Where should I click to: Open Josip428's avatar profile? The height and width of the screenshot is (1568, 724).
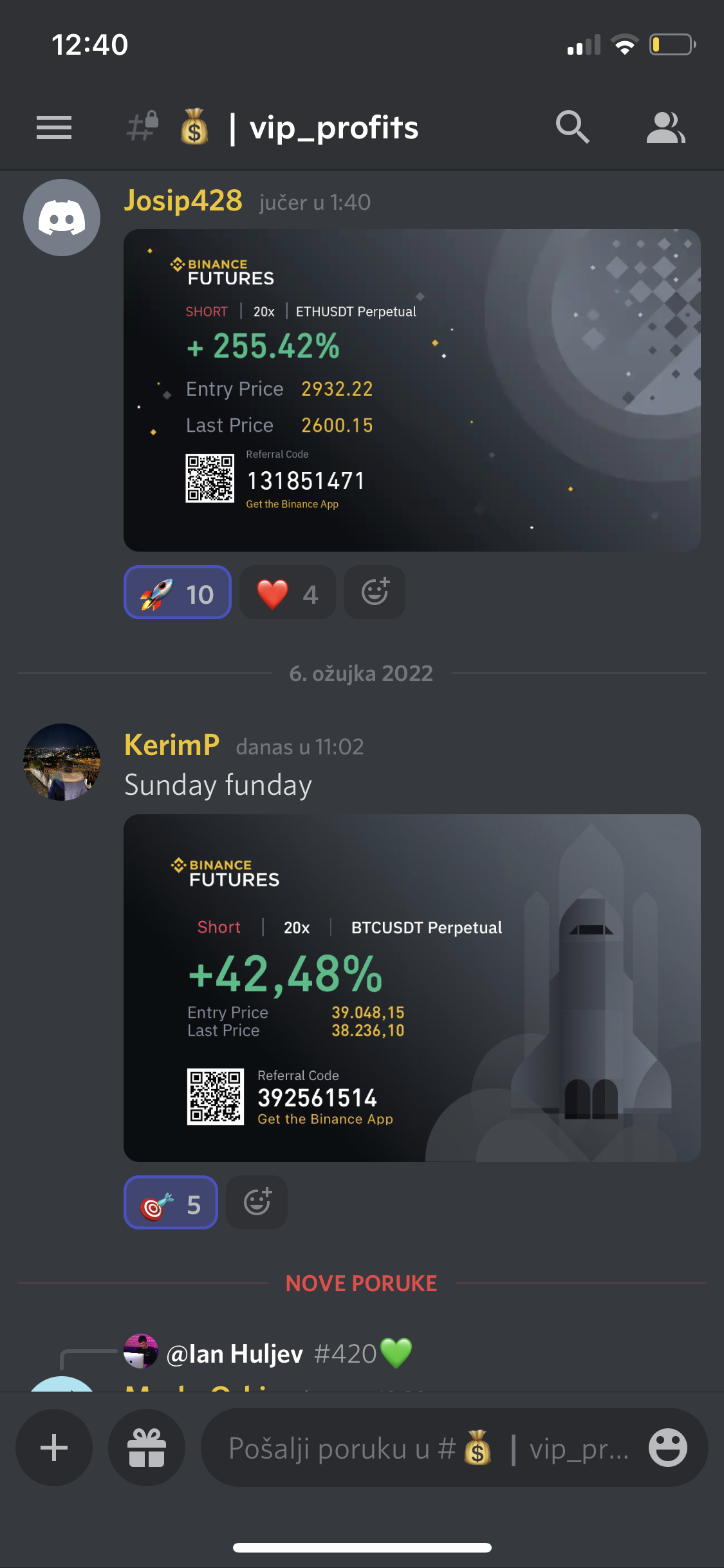coord(62,218)
